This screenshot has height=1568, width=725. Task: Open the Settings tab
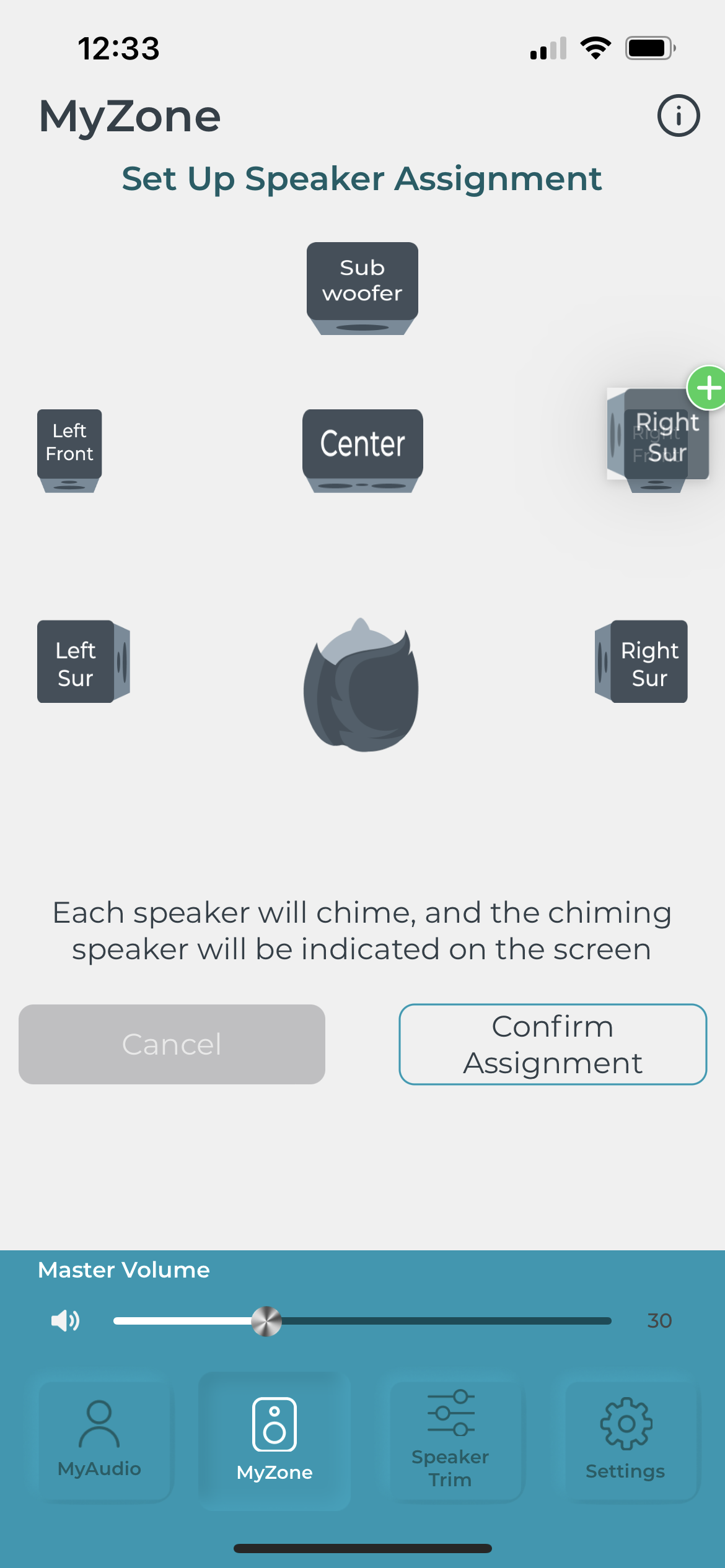(x=626, y=1440)
